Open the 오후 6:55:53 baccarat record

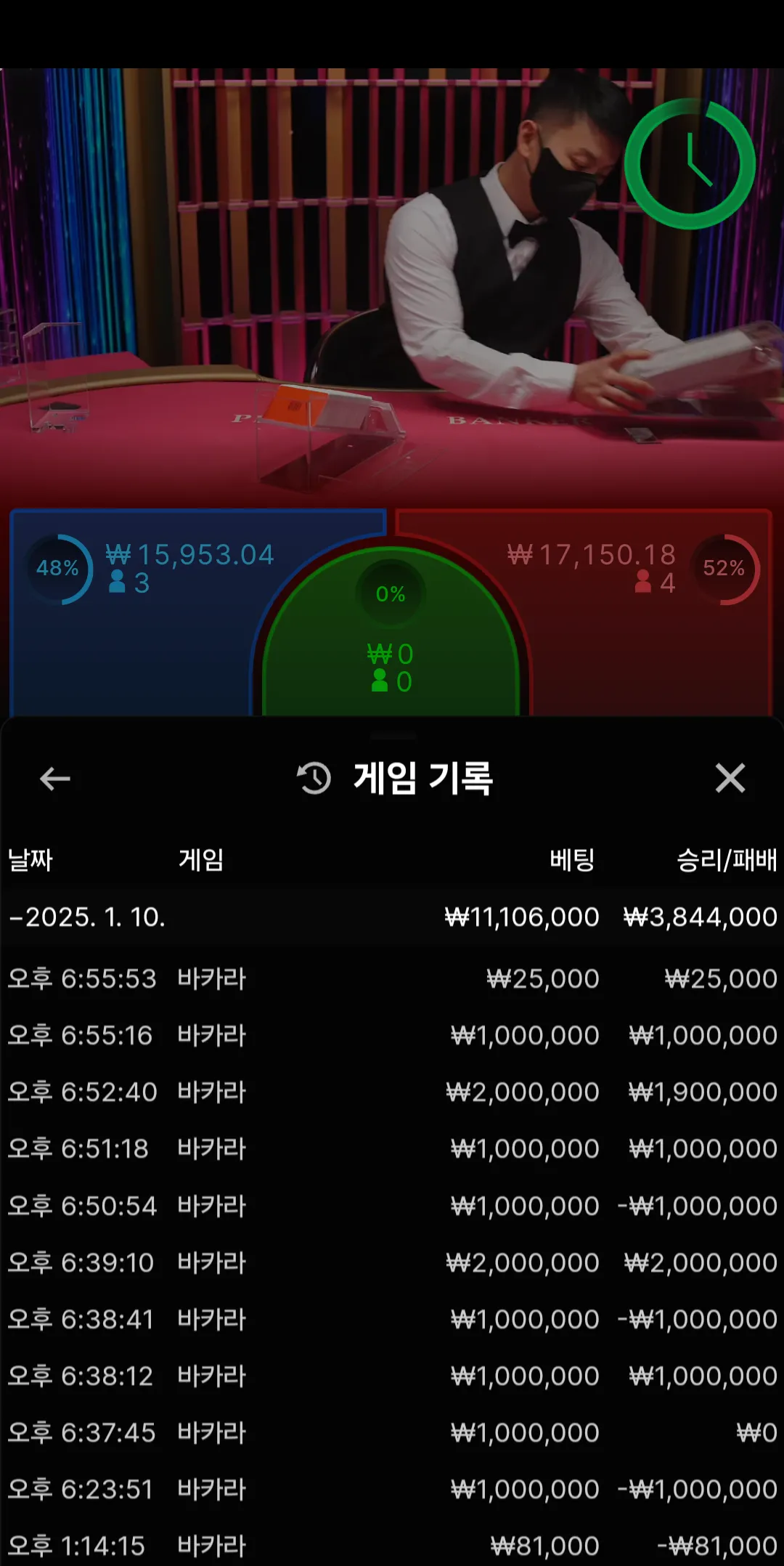(392, 978)
